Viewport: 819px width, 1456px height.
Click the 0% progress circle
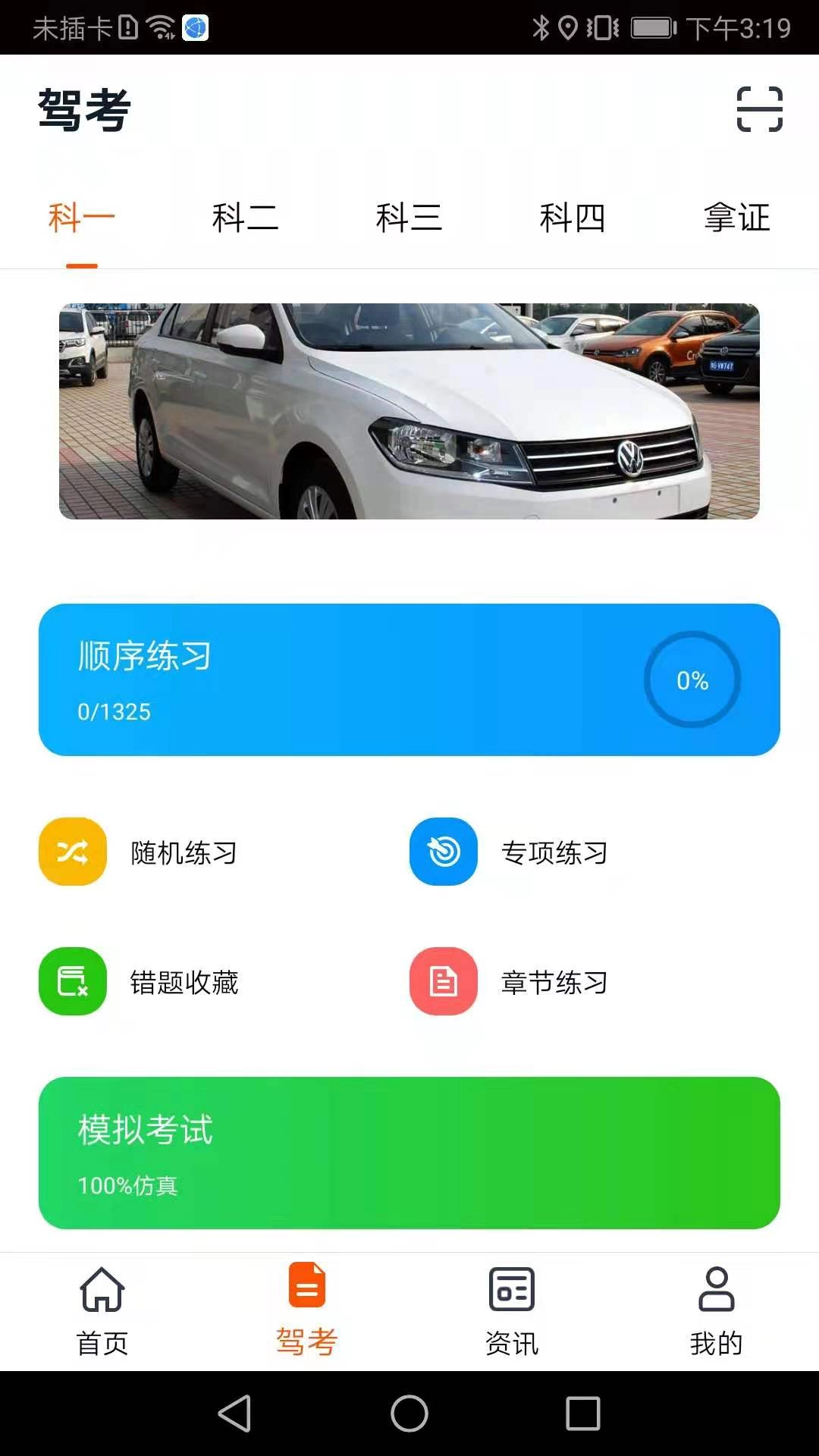pos(692,680)
